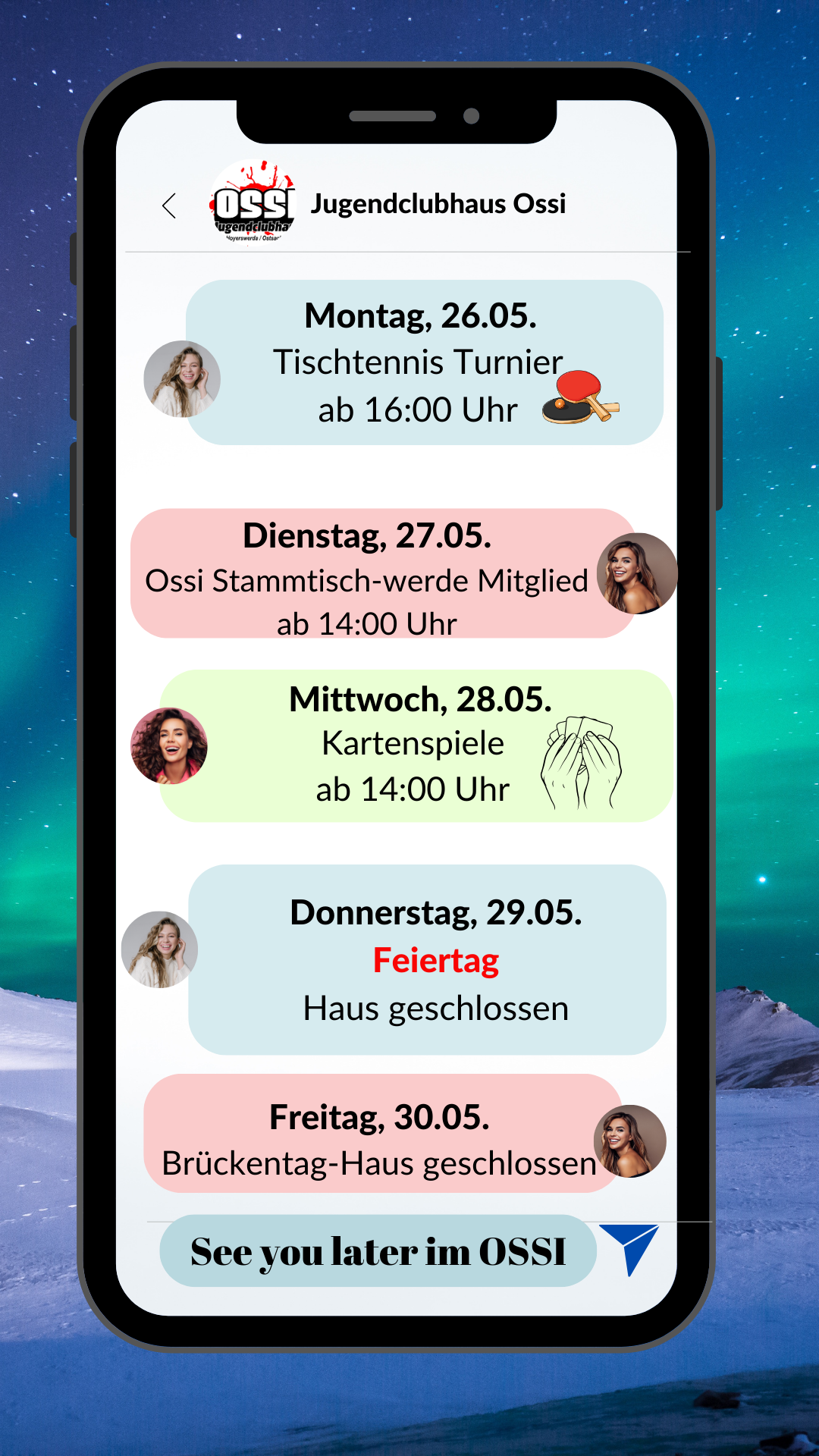Select the avatar beside Donnerstag's bubble
819x1456 pixels.
coord(162,949)
